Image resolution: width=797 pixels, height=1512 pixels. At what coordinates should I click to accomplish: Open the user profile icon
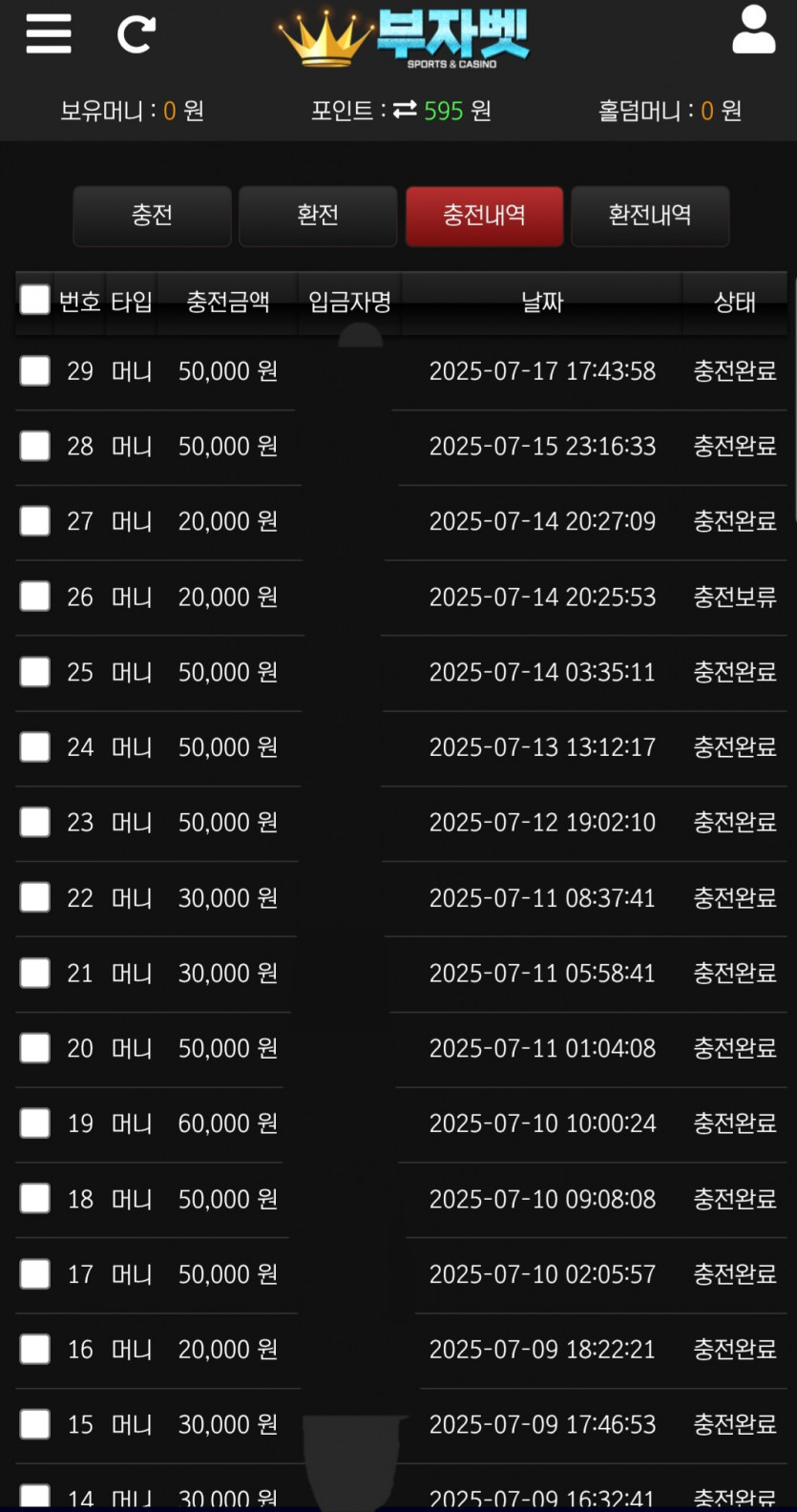(754, 30)
